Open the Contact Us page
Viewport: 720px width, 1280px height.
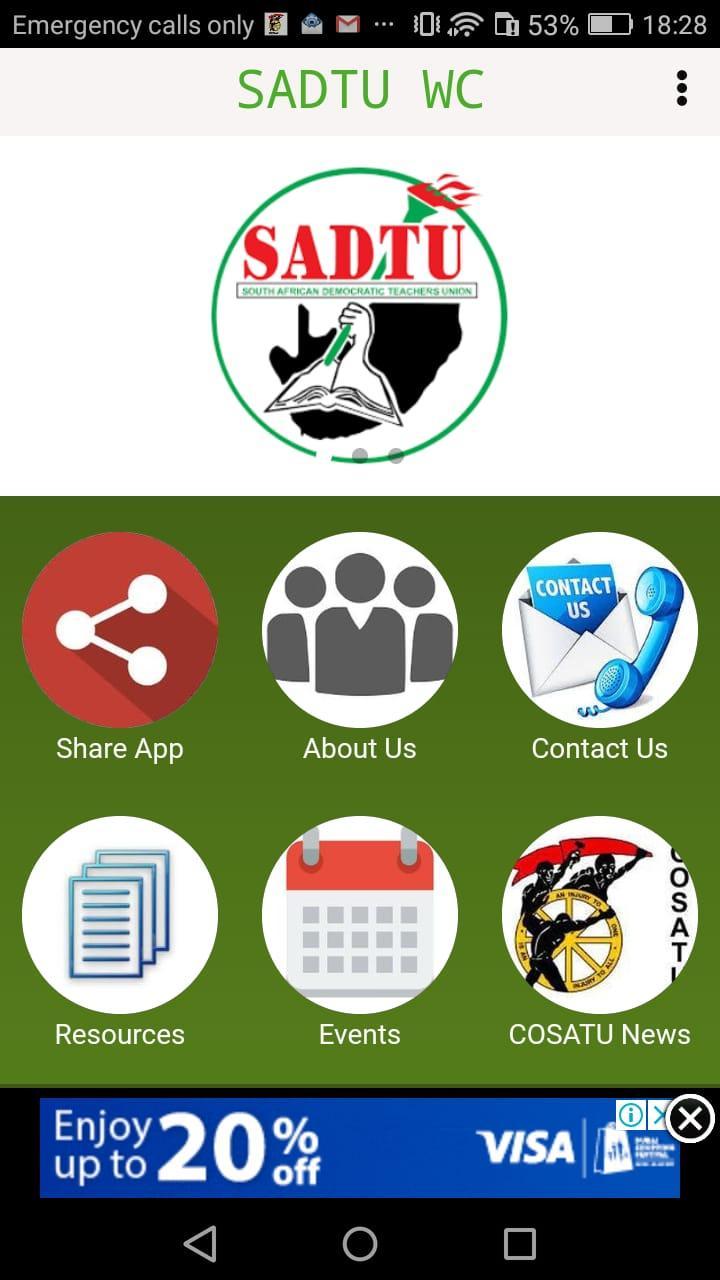coord(600,630)
